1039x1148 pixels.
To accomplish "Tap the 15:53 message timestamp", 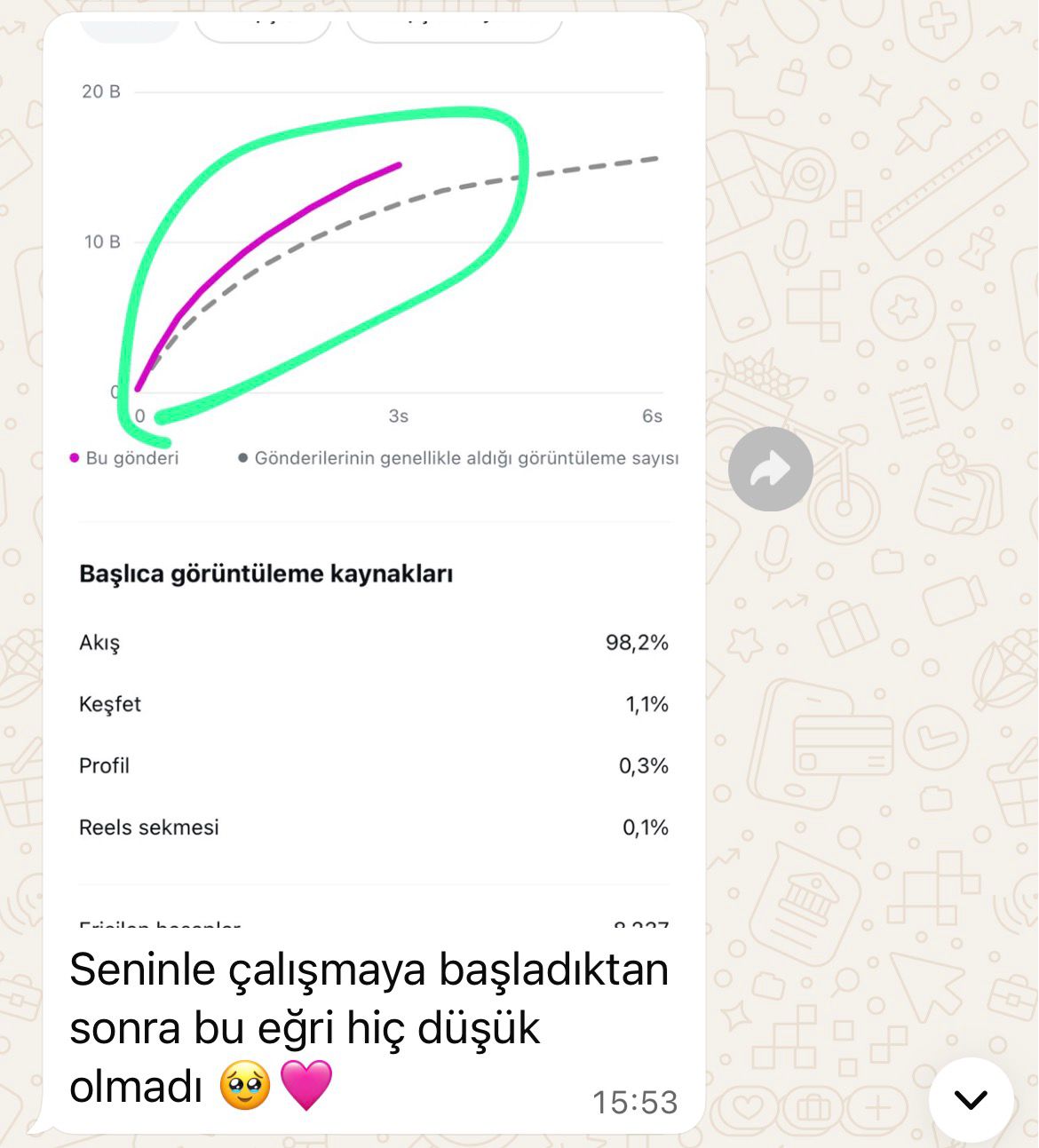I will (632, 1099).
